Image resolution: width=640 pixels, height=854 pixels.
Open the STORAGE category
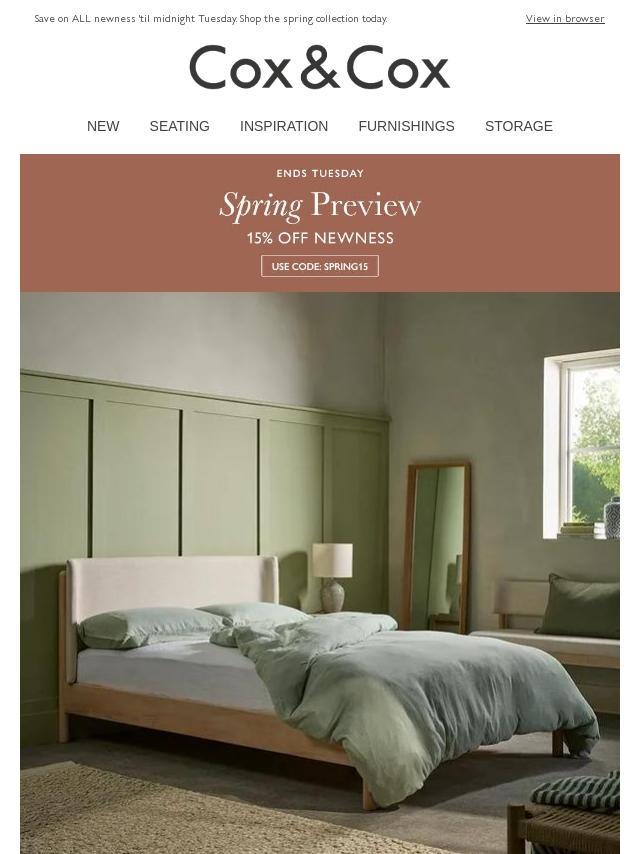(x=518, y=126)
